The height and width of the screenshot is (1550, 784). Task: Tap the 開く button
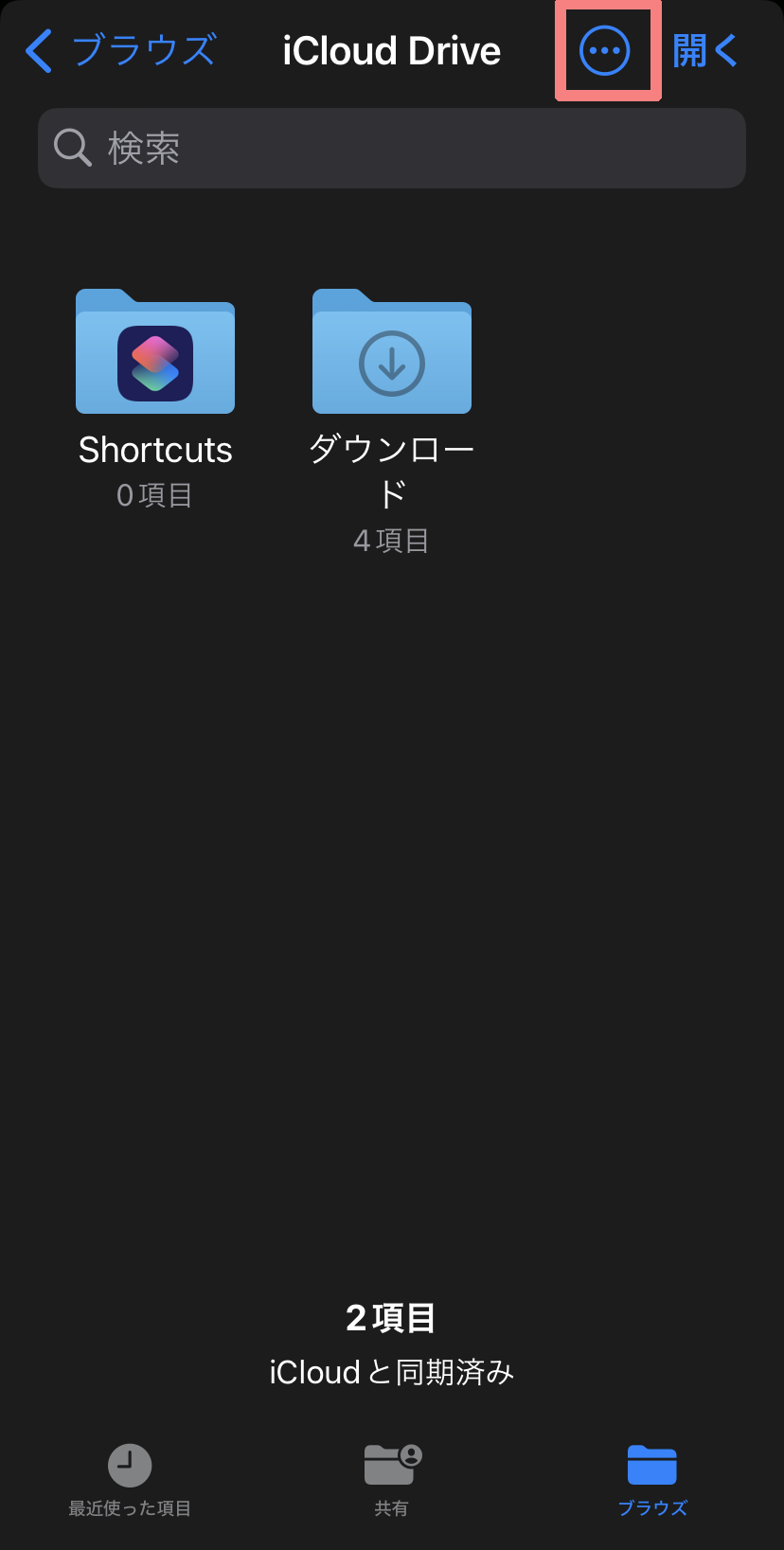point(705,50)
